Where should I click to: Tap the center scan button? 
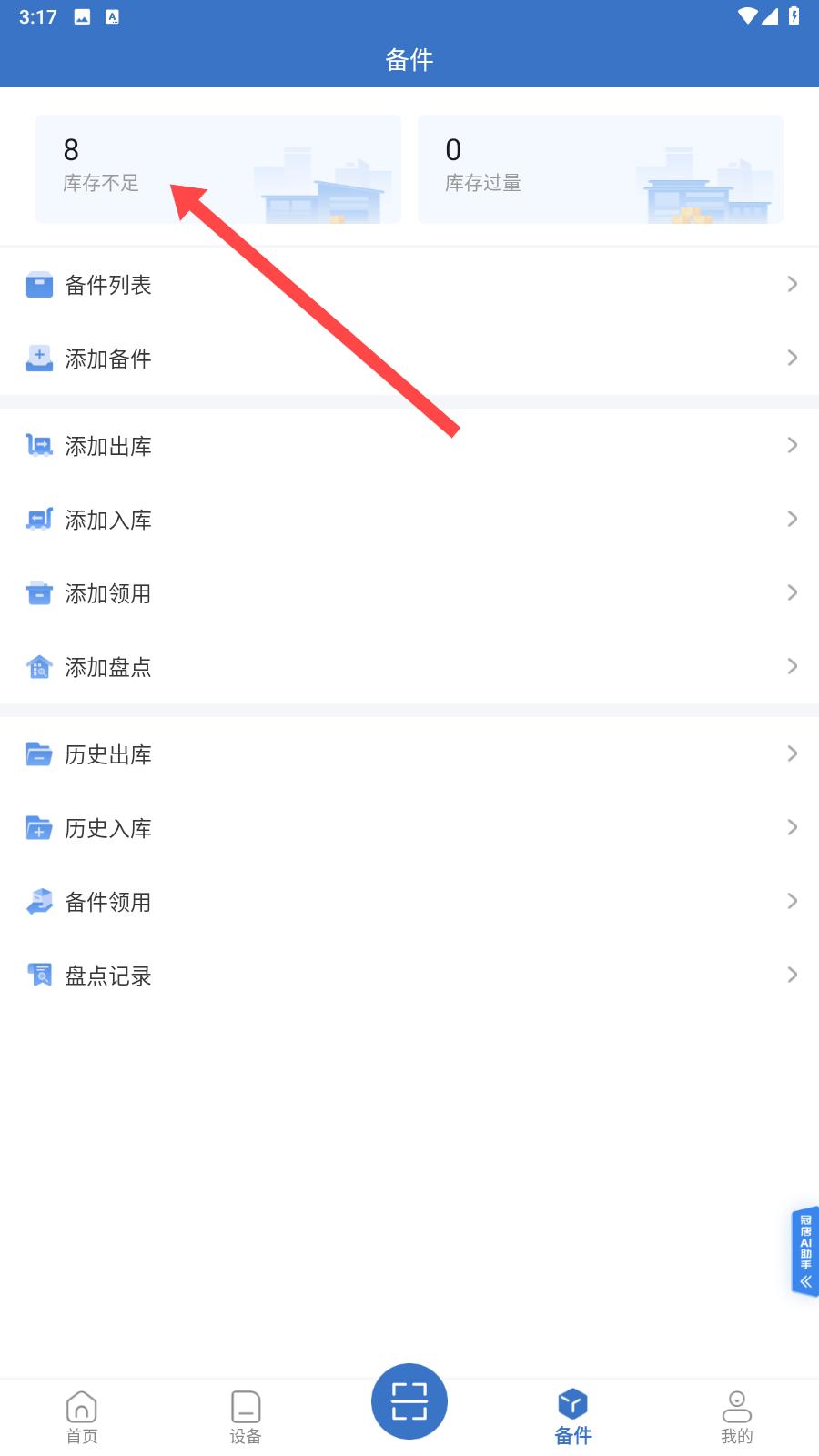409,1401
